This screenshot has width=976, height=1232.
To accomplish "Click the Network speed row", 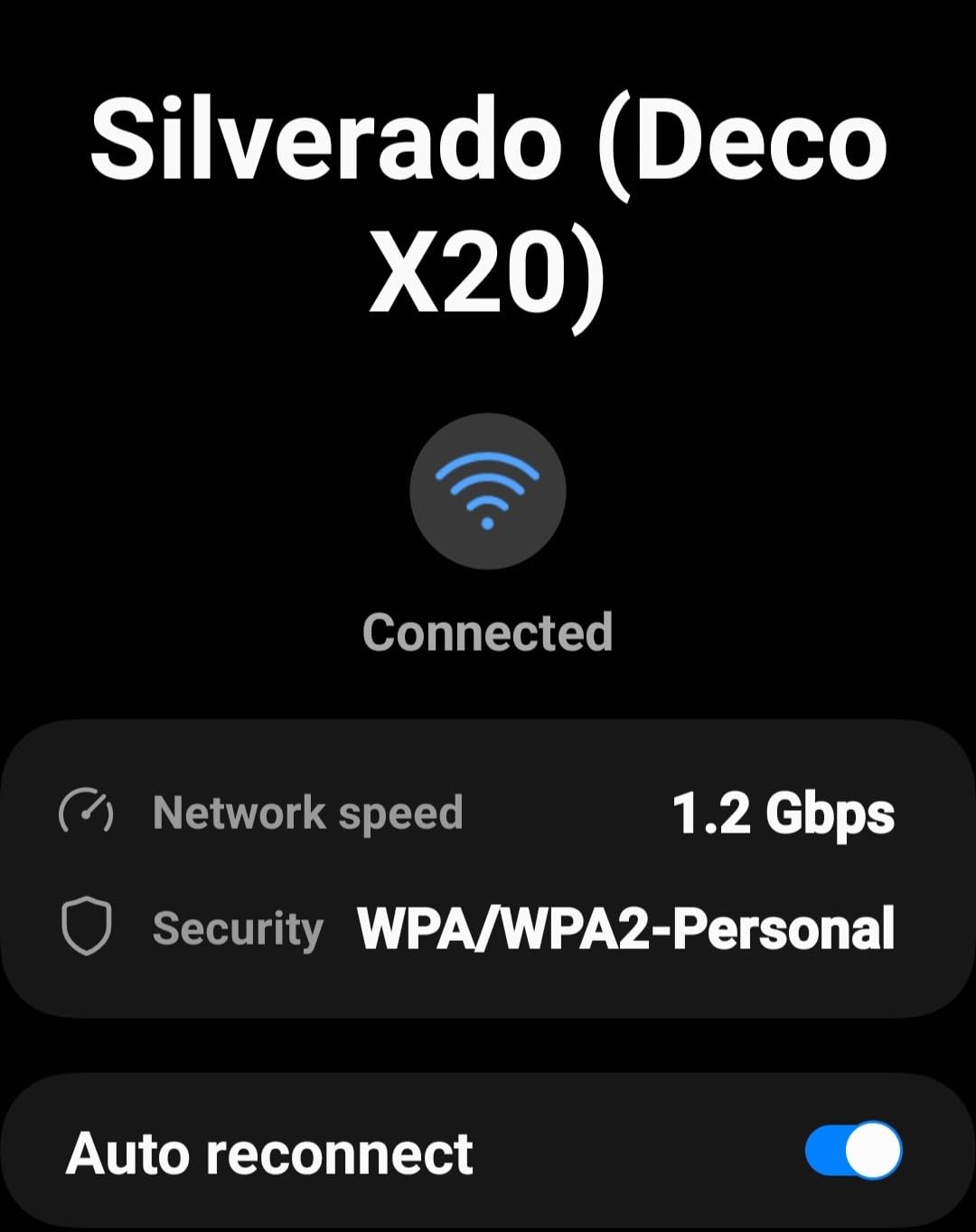I will (488, 812).
